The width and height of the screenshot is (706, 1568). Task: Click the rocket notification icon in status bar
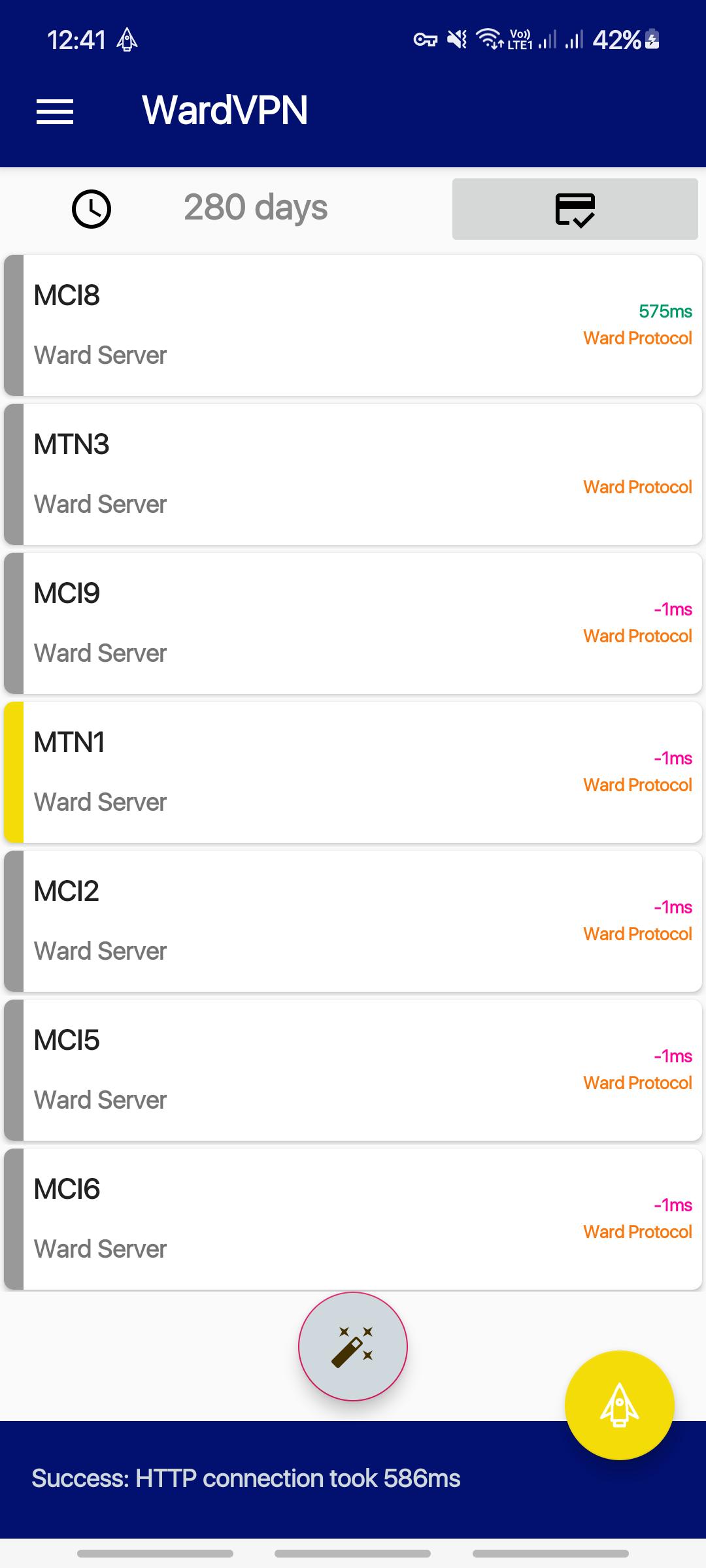click(126, 41)
